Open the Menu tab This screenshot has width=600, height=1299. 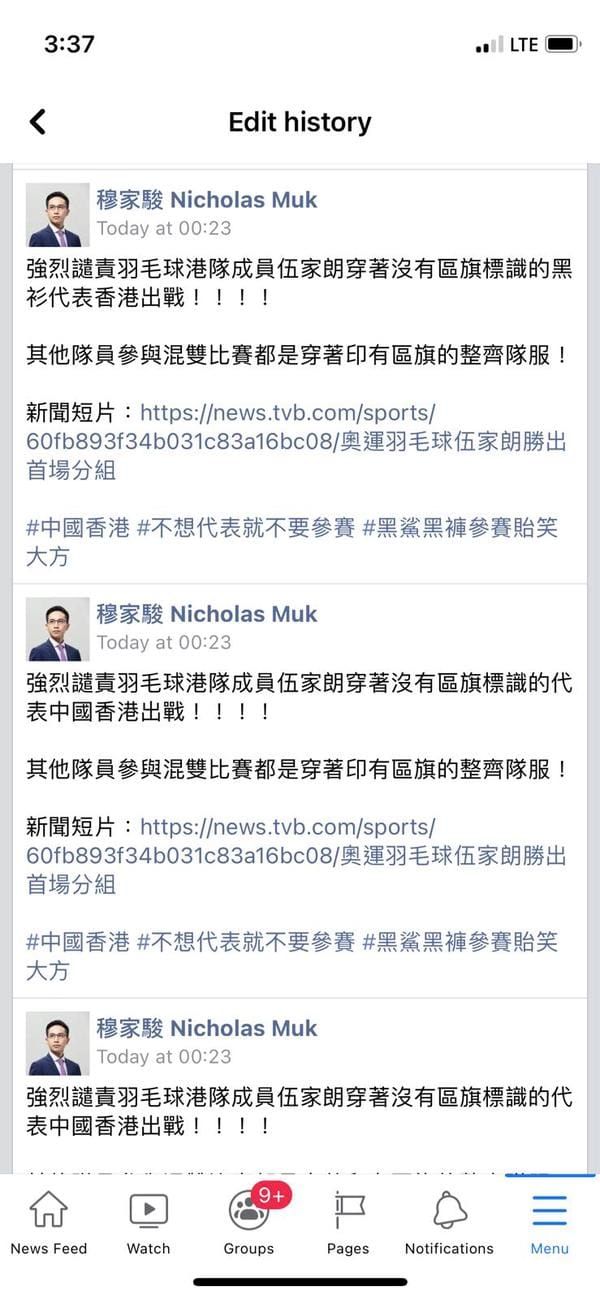coord(549,1222)
